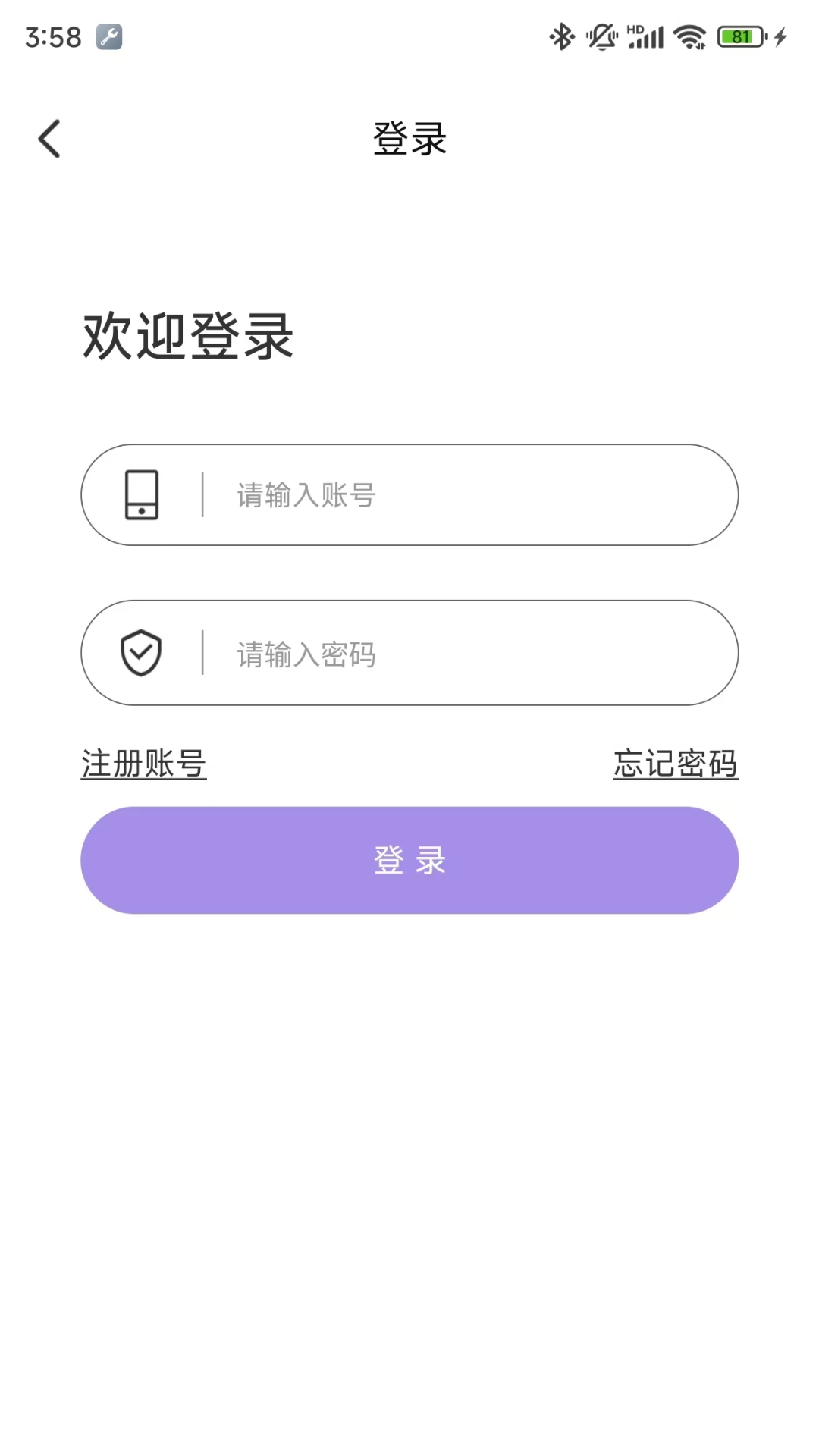This screenshot has height=1456, width=819.
Task: Tap the Wi-Fi icon in the status bar
Action: tap(689, 35)
